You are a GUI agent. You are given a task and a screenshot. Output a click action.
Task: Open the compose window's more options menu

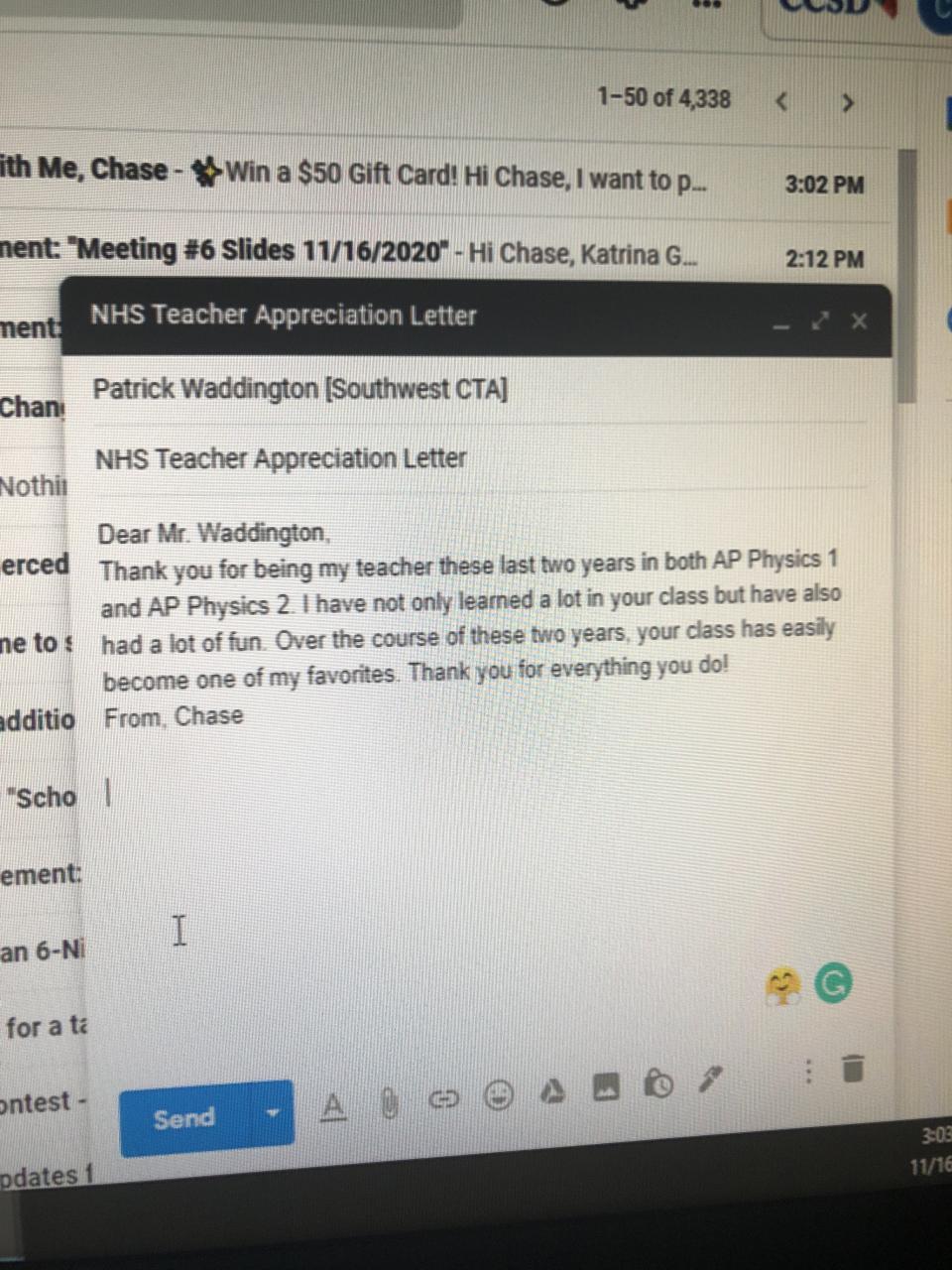pos(808,1073)
